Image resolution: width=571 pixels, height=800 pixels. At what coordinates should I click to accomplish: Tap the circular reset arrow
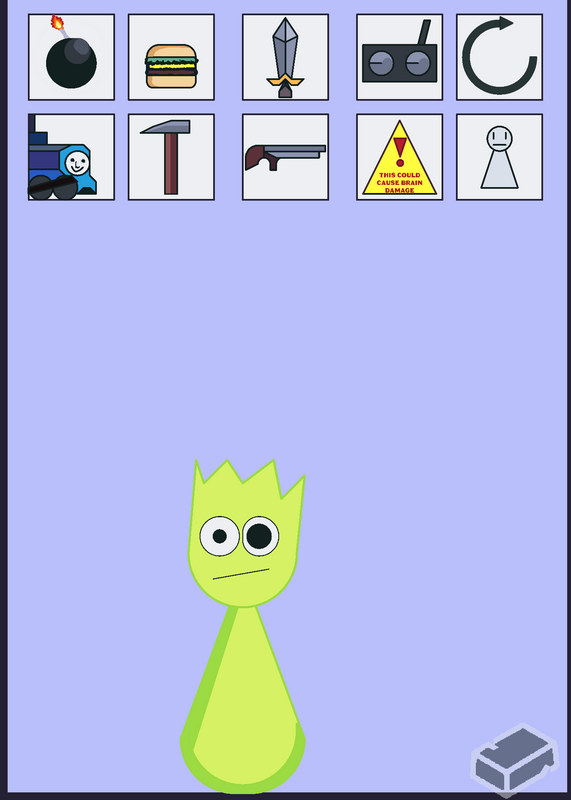click(x=500, y=57)
